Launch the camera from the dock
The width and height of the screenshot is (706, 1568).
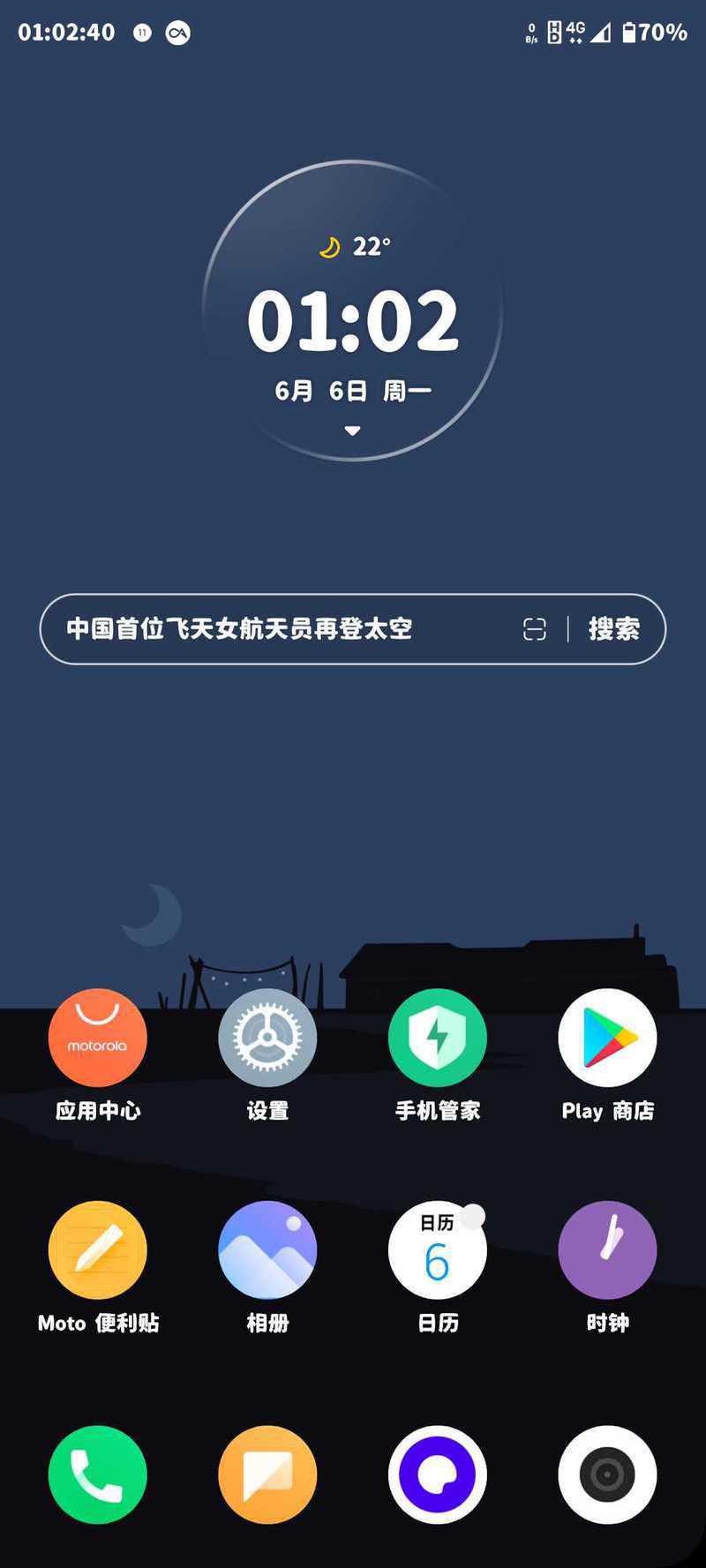[x=607, y=1474]
